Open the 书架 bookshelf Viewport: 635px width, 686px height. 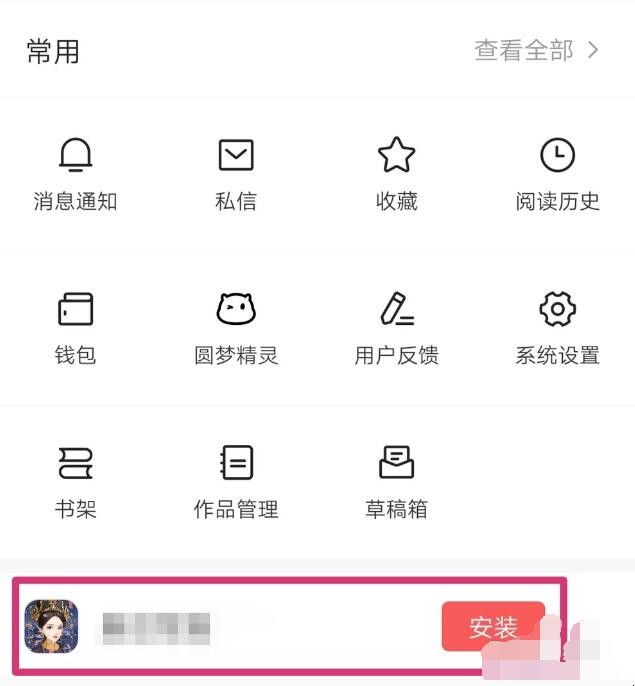(x=76, y=482)
